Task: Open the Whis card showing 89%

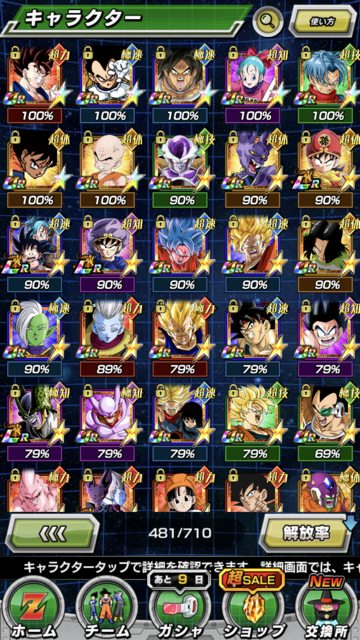Action: [108, 339]
